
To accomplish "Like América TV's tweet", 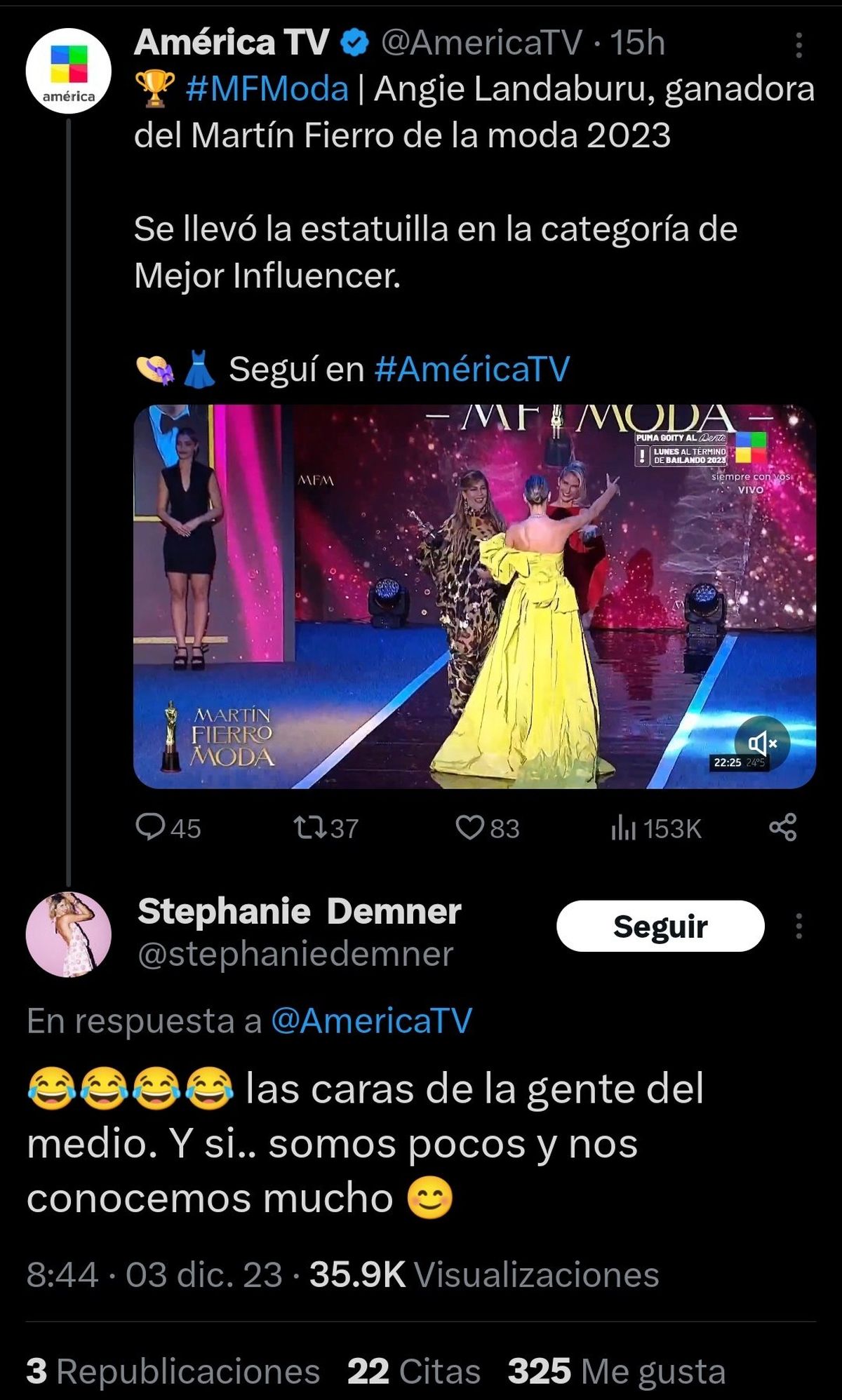I will tap(488, 828).
